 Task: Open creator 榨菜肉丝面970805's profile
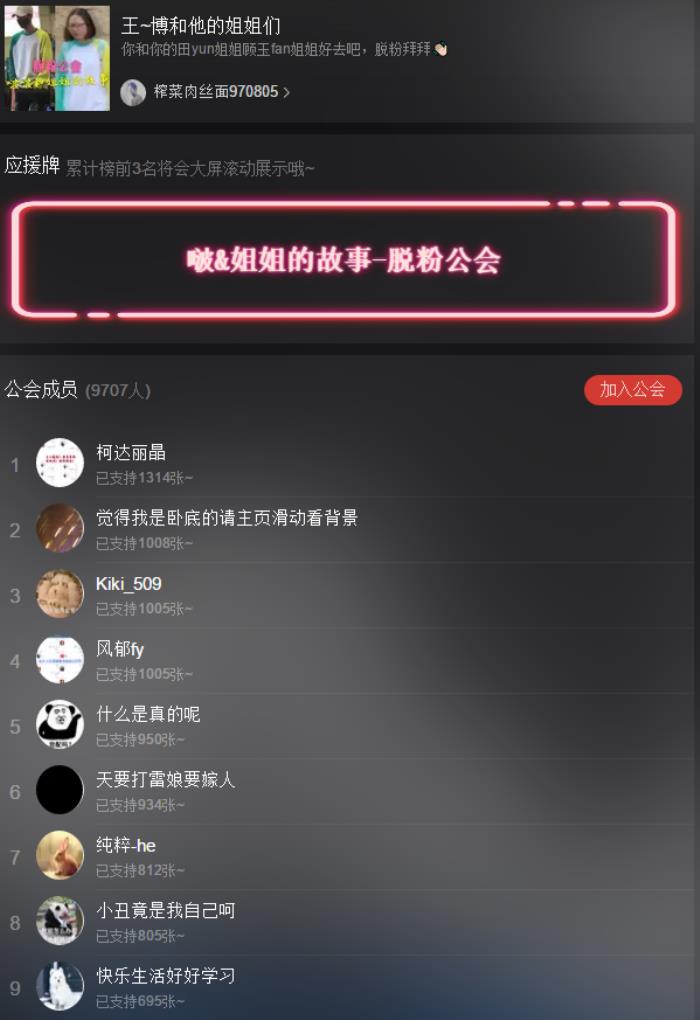tap(215, 92)
